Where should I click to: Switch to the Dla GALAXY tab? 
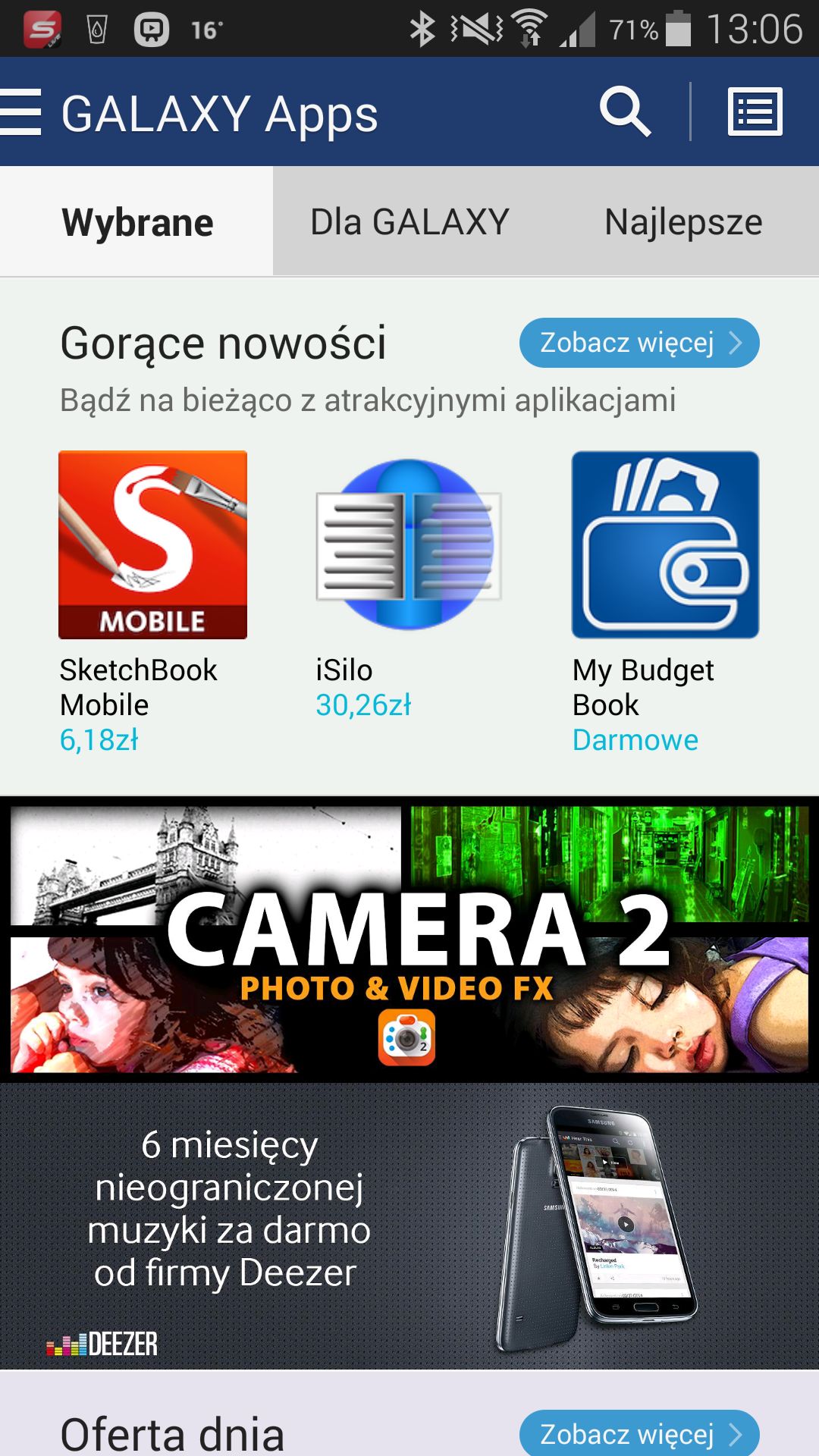click(x=409, y=221)
